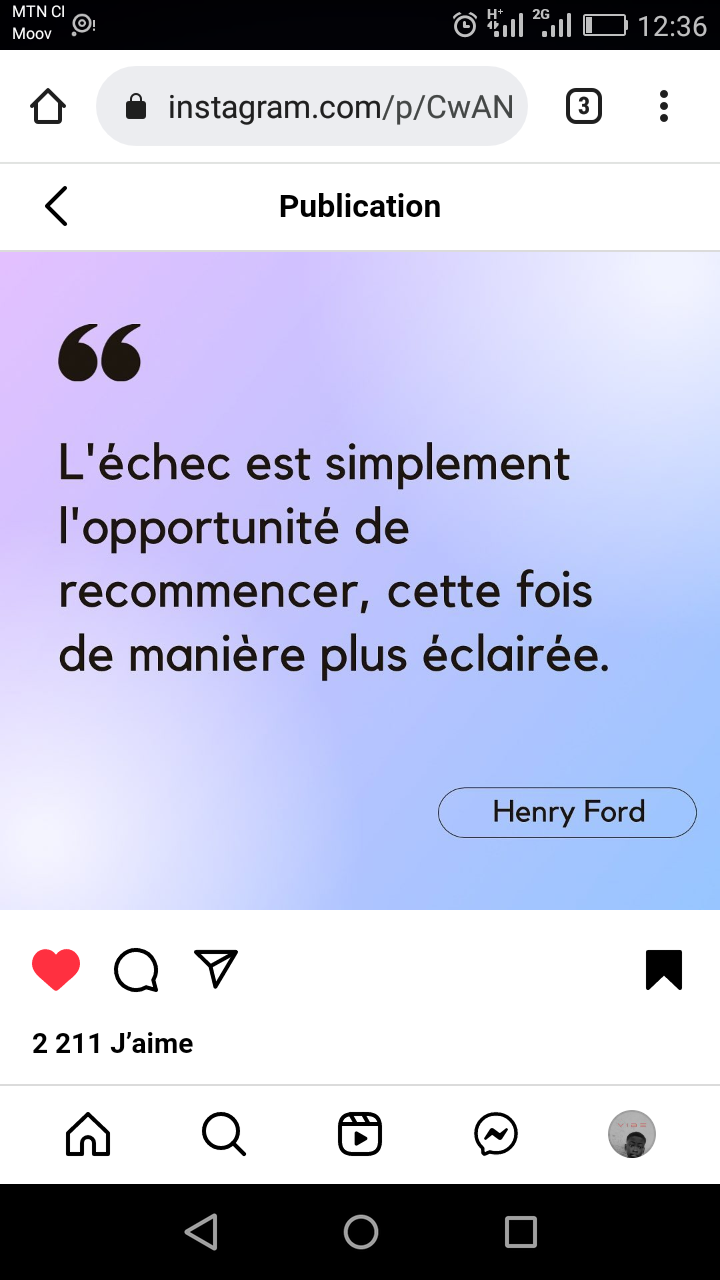Share the post via paper plane icon
Viewport: 720px width, 1280px height.
[x=216, y=969]
